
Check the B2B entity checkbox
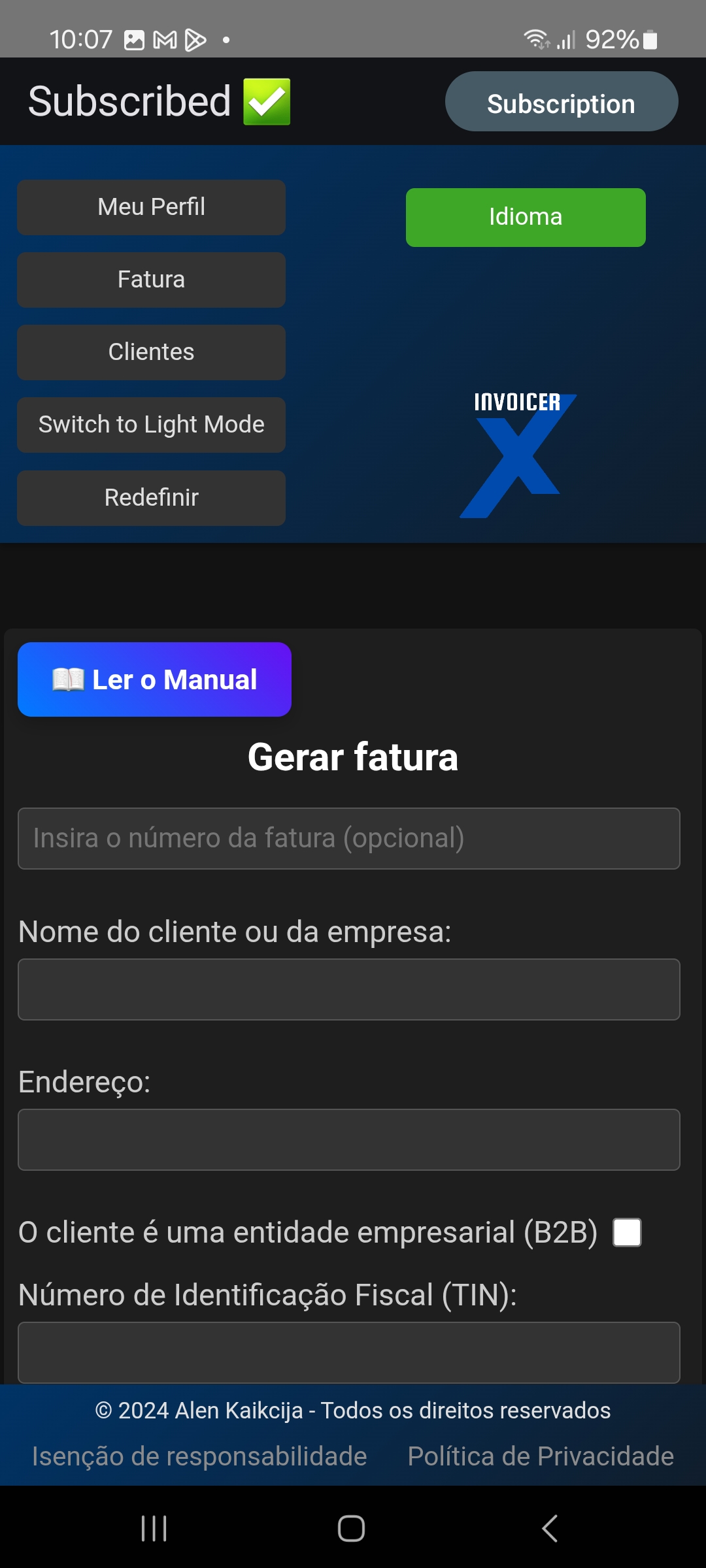point(627,1232)
